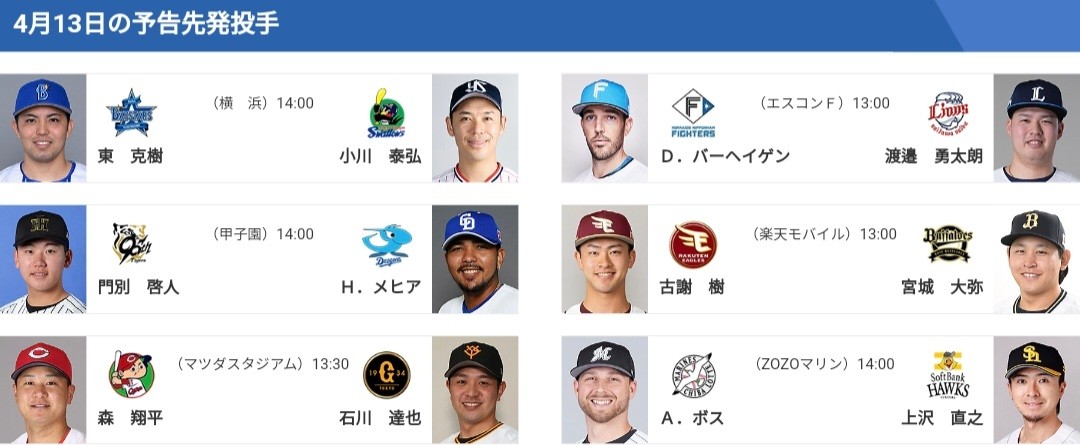Select the Marines vs Hawks game at ZOZO Marine
The width and height of the screenshot is (1080, 445).
820,390
